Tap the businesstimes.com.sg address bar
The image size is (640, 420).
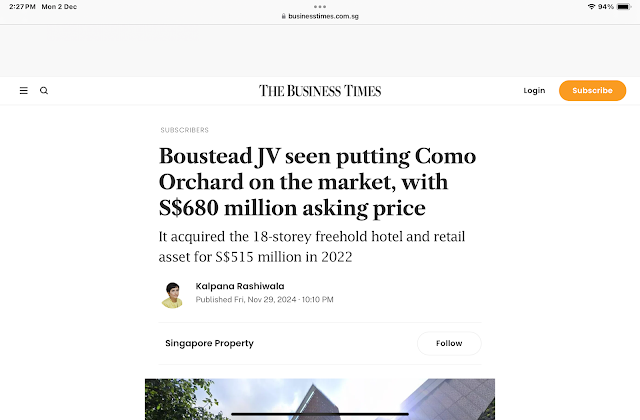[x=320, y=16]
